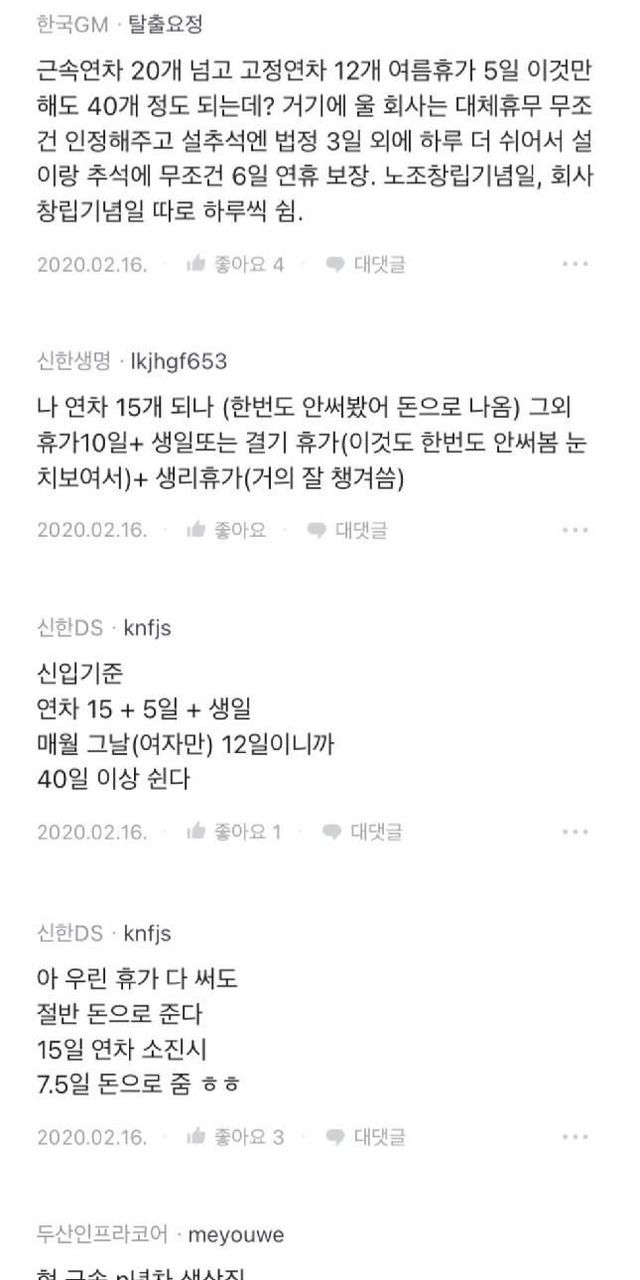The image size is (640, 1280).
Task: Open more options for lkjhgf653's comment
Action: pyautogui.click(x=575, y=530)
